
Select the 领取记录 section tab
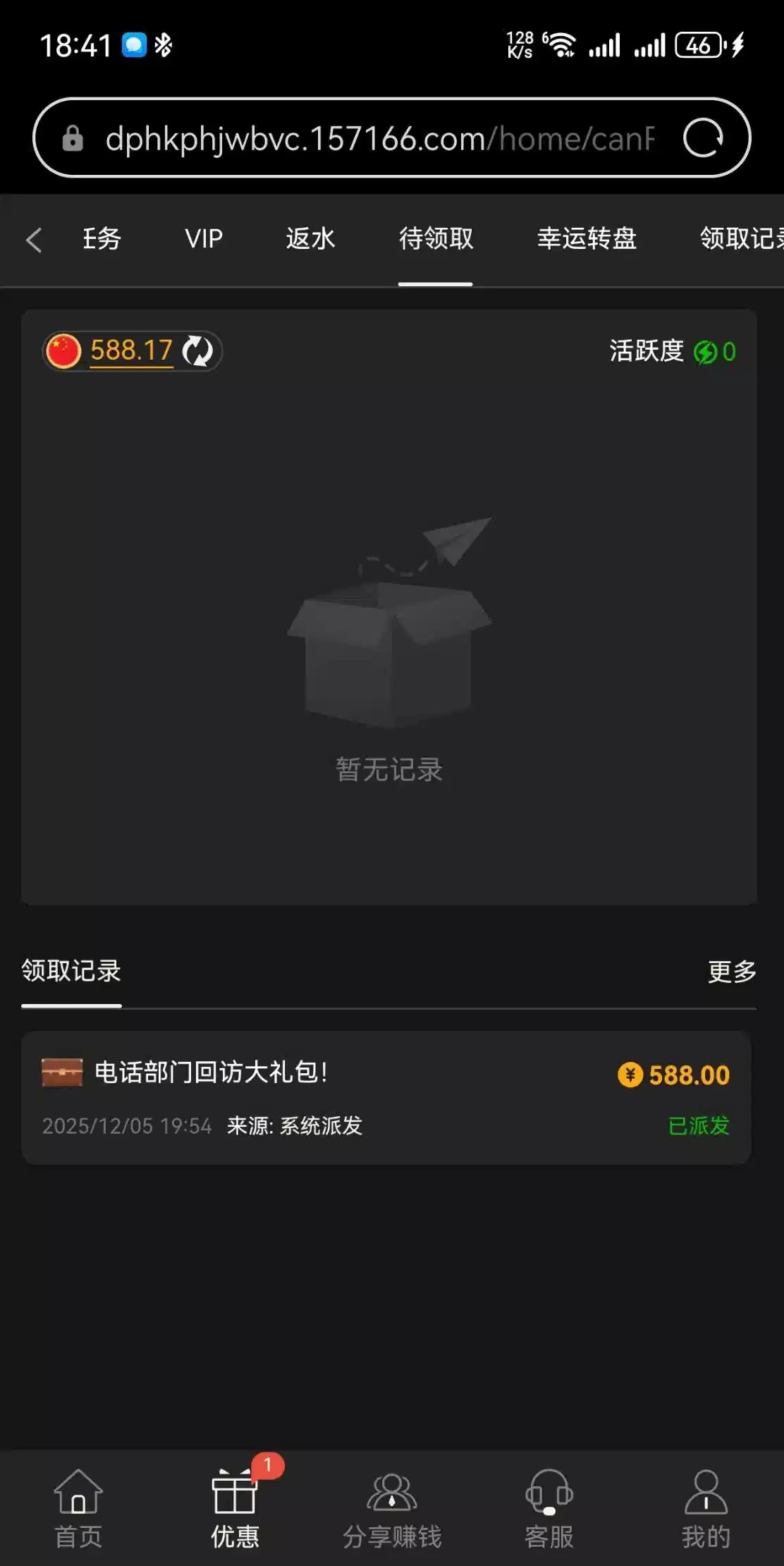tap(71, 972)
